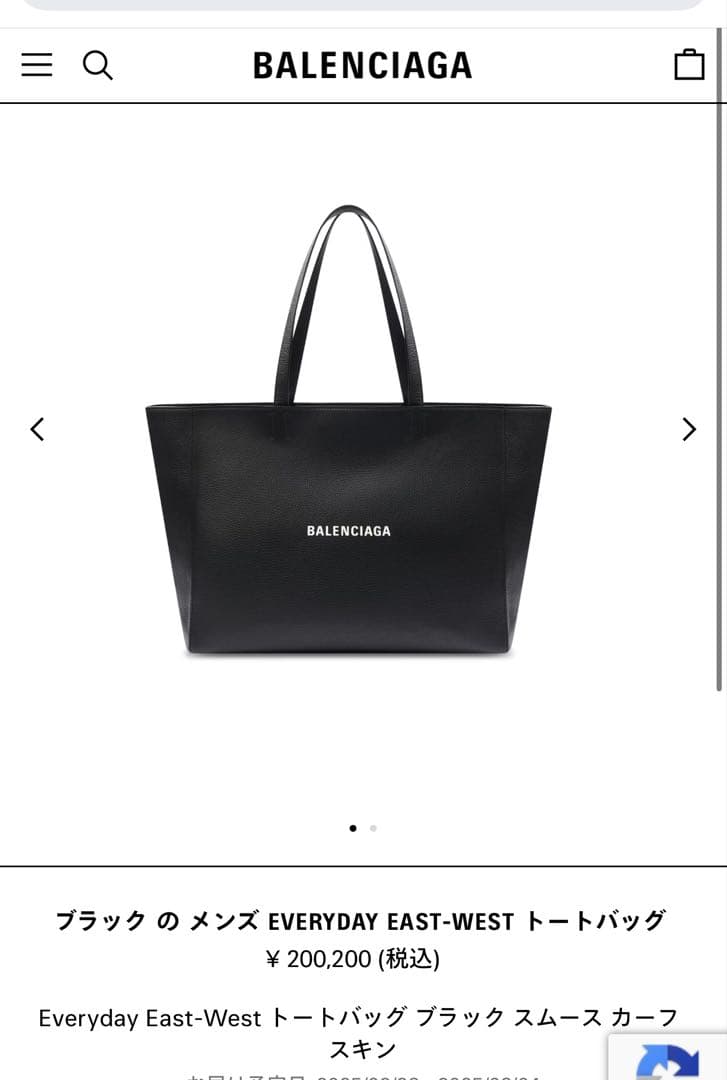The height and width of the screenshot is (1080, 727).
Task: Collapse back a slide with the left chevron
Action: point(37,429)
